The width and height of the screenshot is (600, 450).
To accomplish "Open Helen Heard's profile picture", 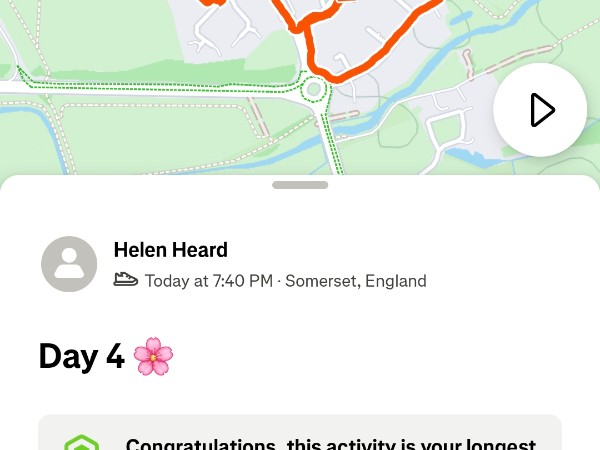I will click(69, 264).
